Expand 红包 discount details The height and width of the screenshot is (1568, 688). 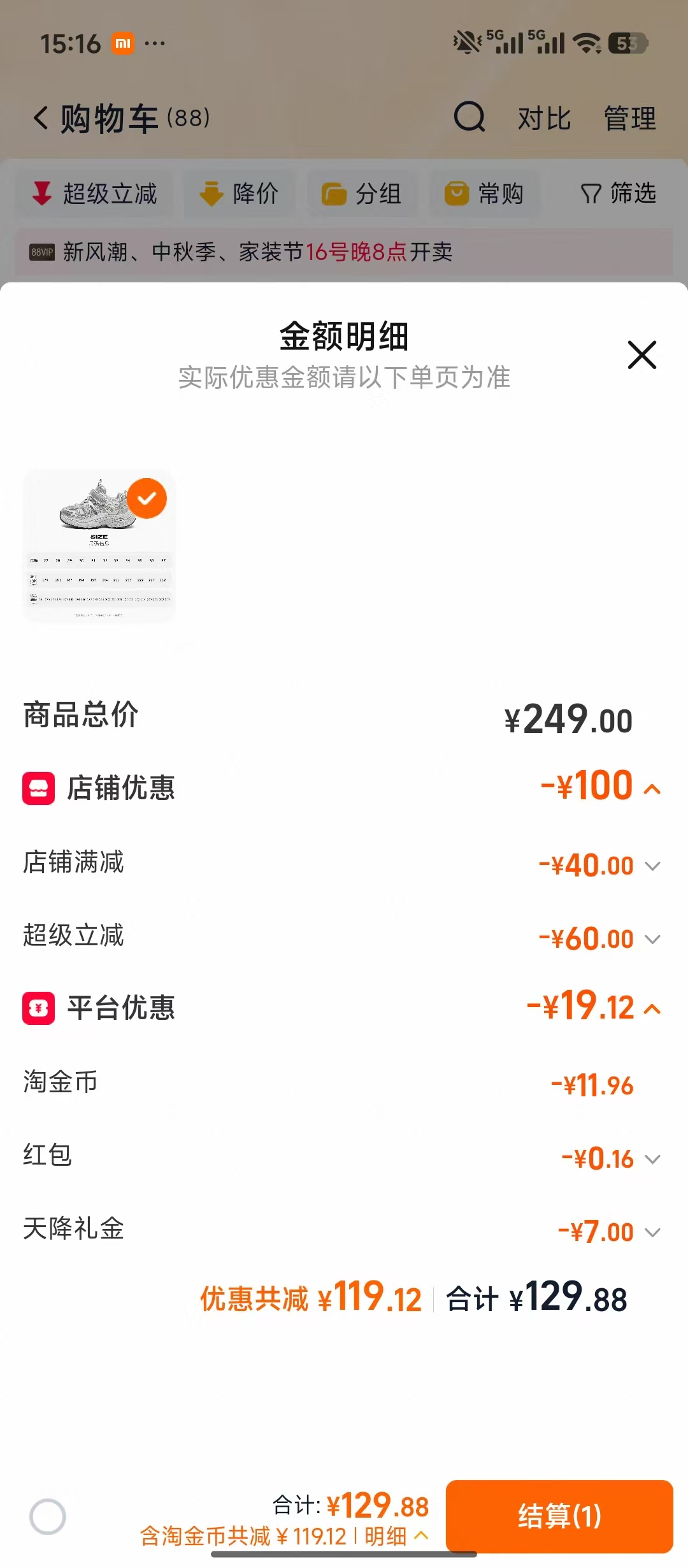point(652,1159)
